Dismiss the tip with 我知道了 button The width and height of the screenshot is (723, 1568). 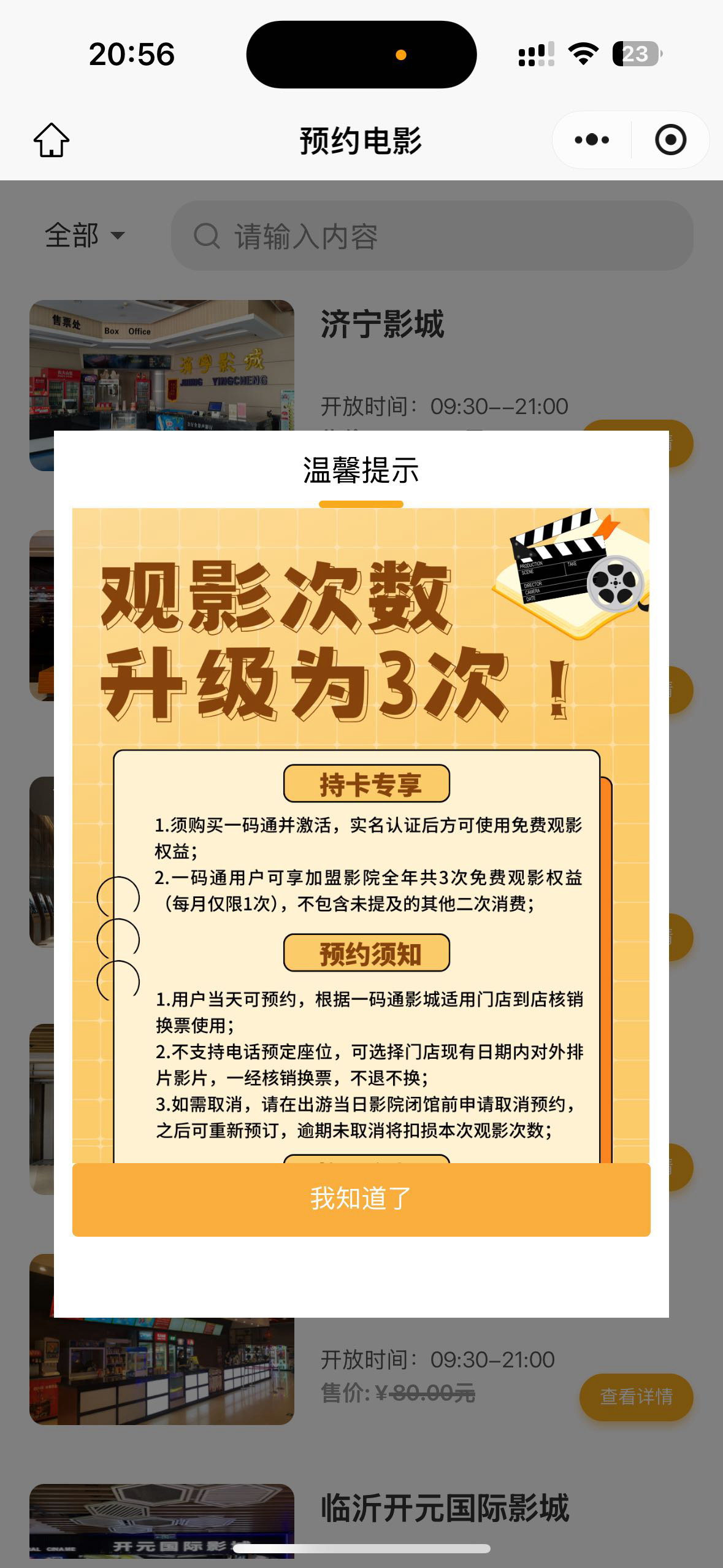pyautogui.click(x=361, y=1199)
